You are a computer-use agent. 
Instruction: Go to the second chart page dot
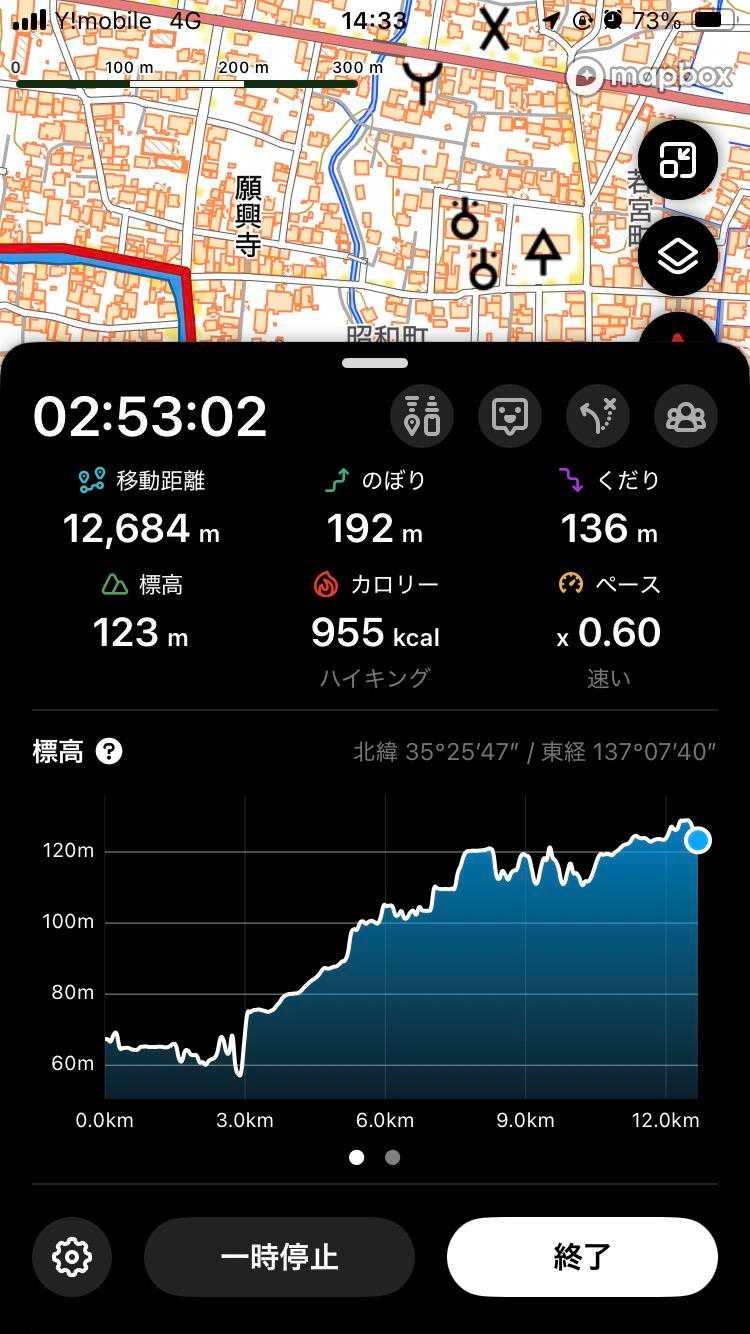pyautogui.click(x=392, y=1157)
